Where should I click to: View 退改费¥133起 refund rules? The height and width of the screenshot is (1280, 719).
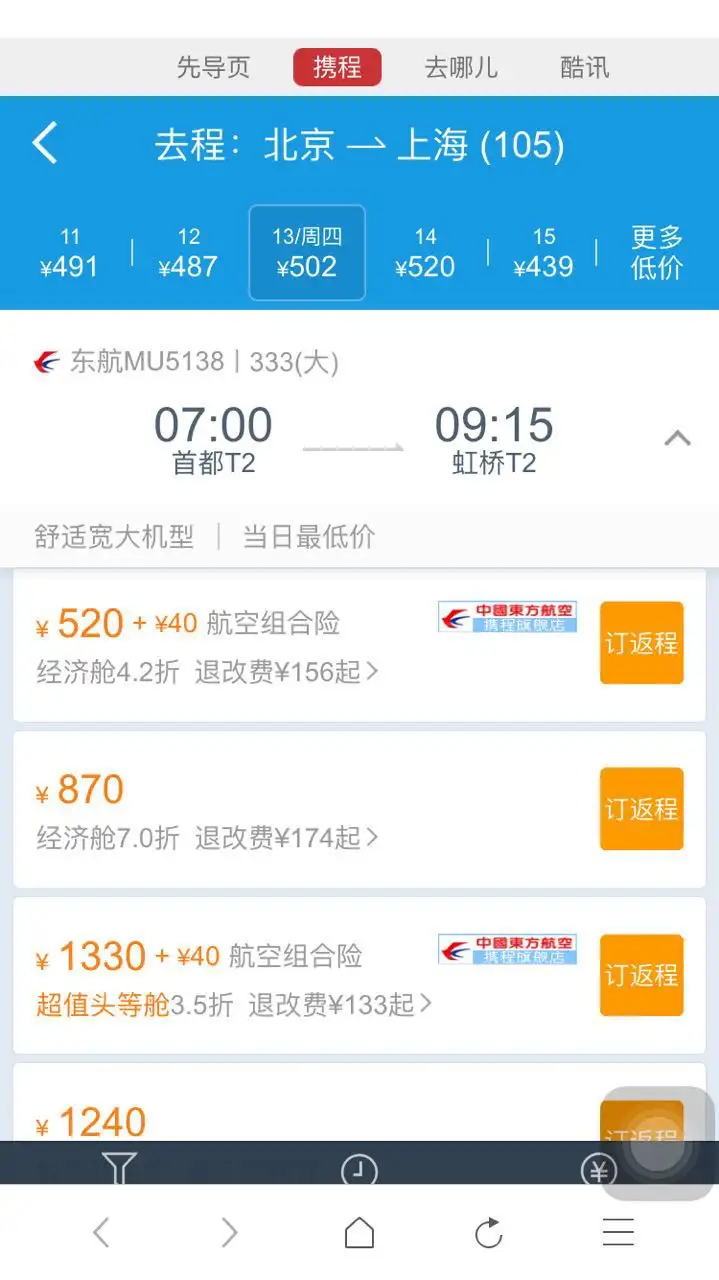[340, 1004]
